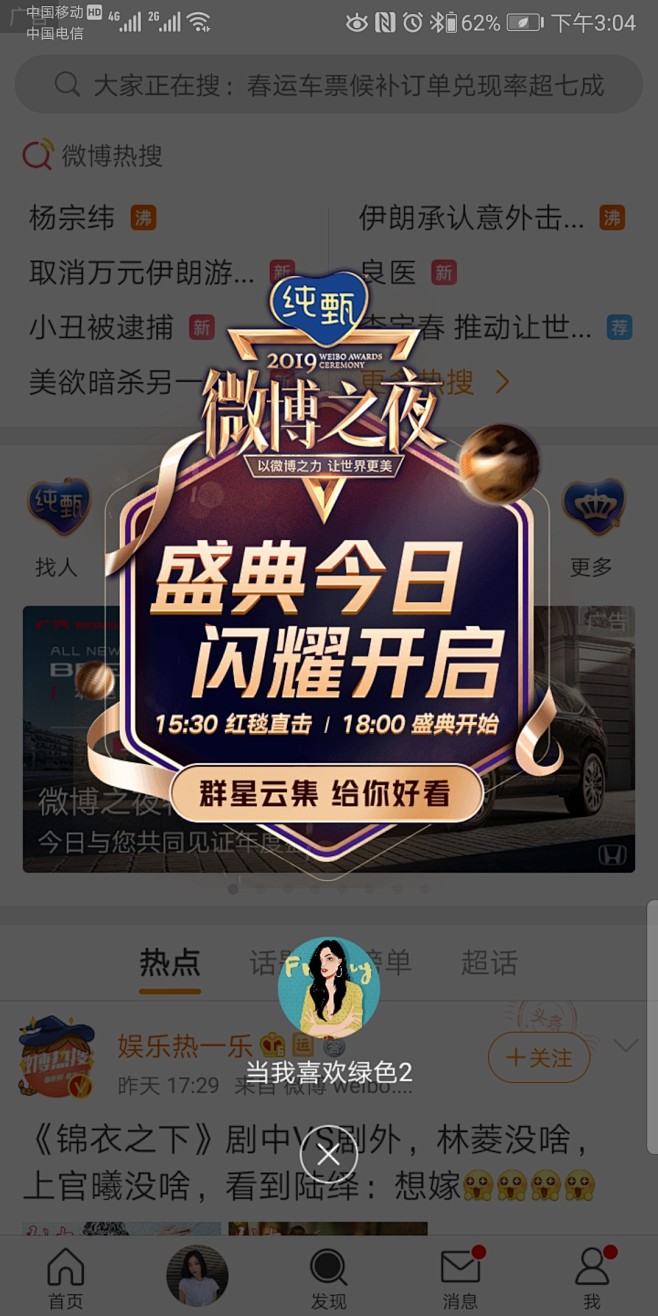
Task: Expand the dropdown arrow on 娱乐热一乐's post
Action: tap(626, 1046)
